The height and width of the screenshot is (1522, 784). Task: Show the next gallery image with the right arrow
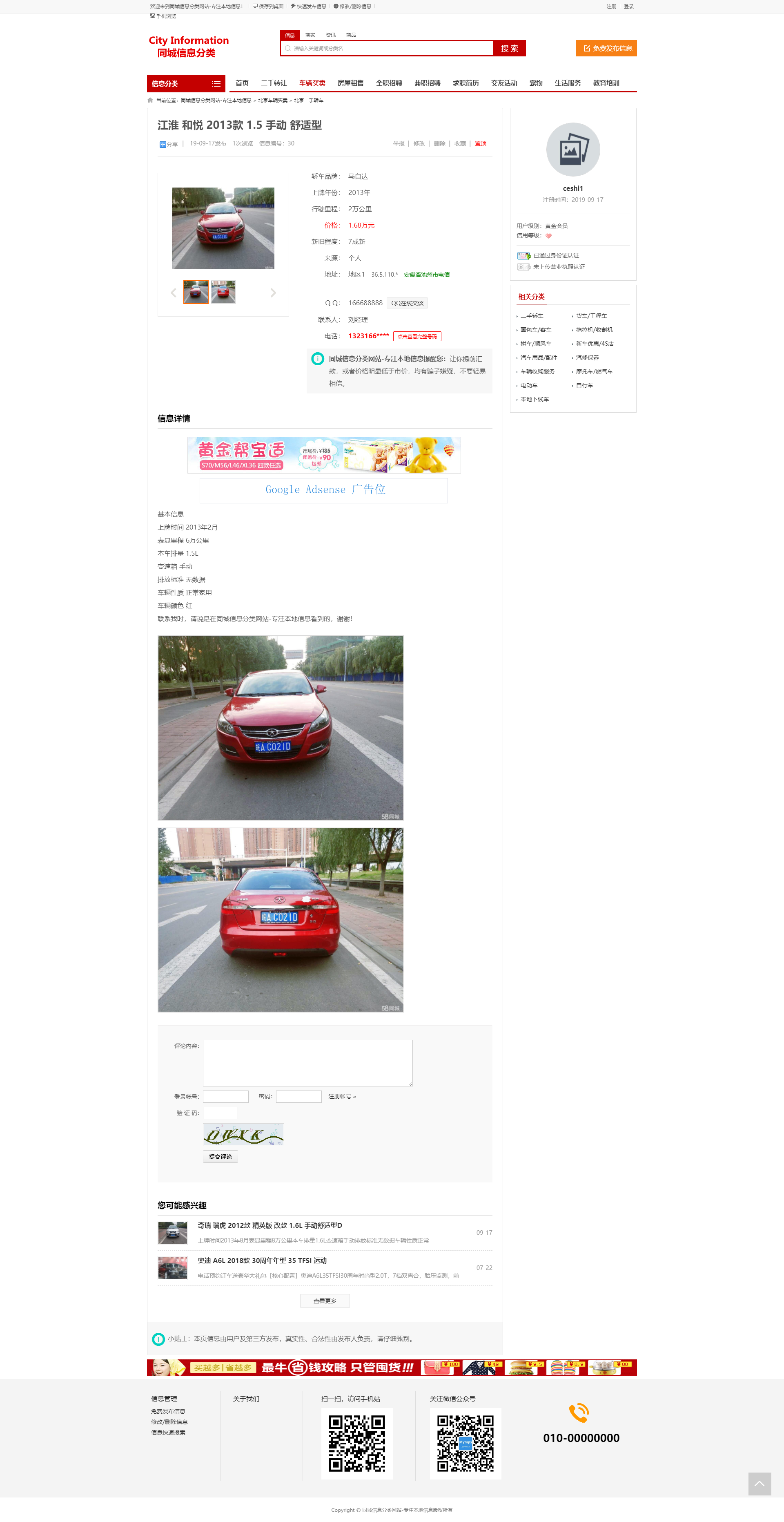coord(273,293)
